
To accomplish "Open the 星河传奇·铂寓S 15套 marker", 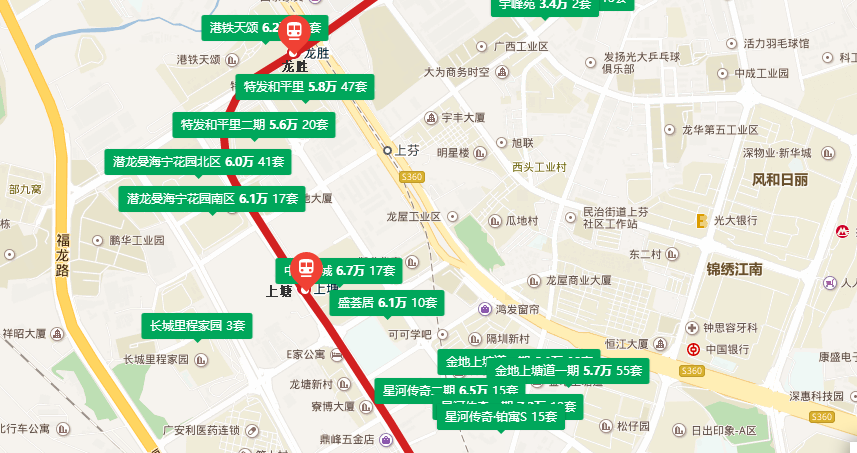I will coord(500,417).
